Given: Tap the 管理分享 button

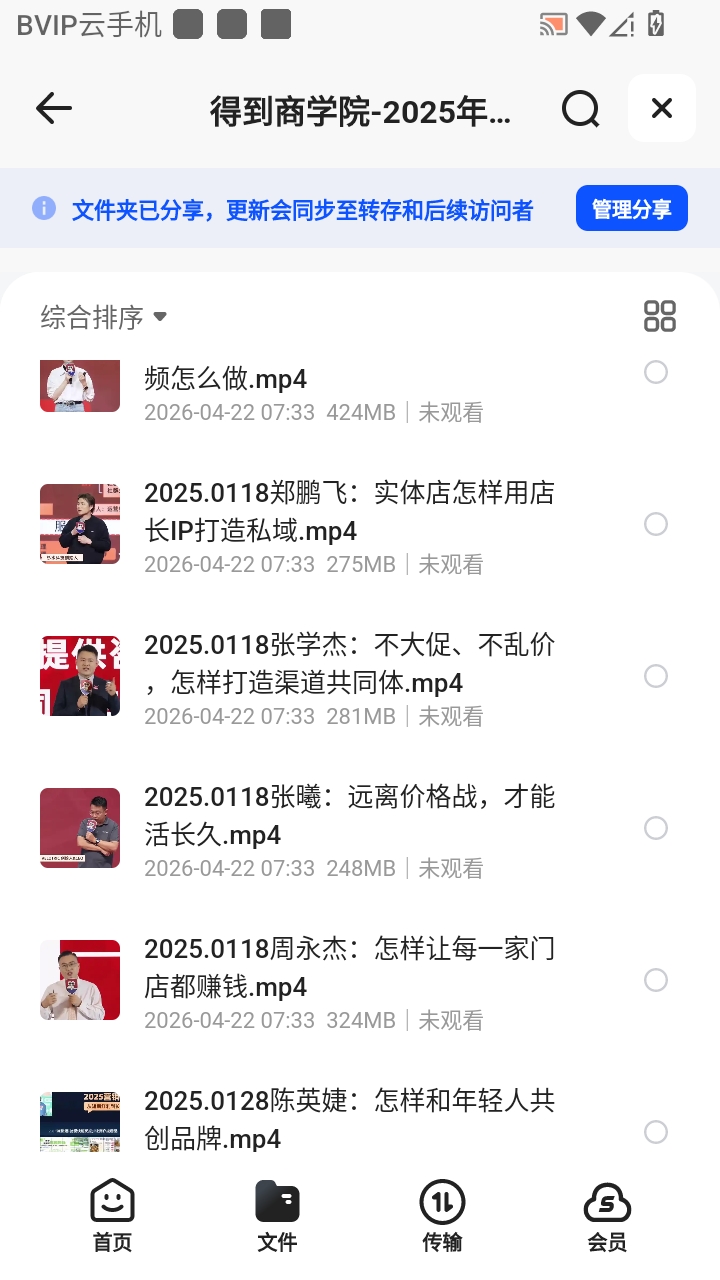Looking at the screenshot, I should pyautogui.click(x=632, y=208).
